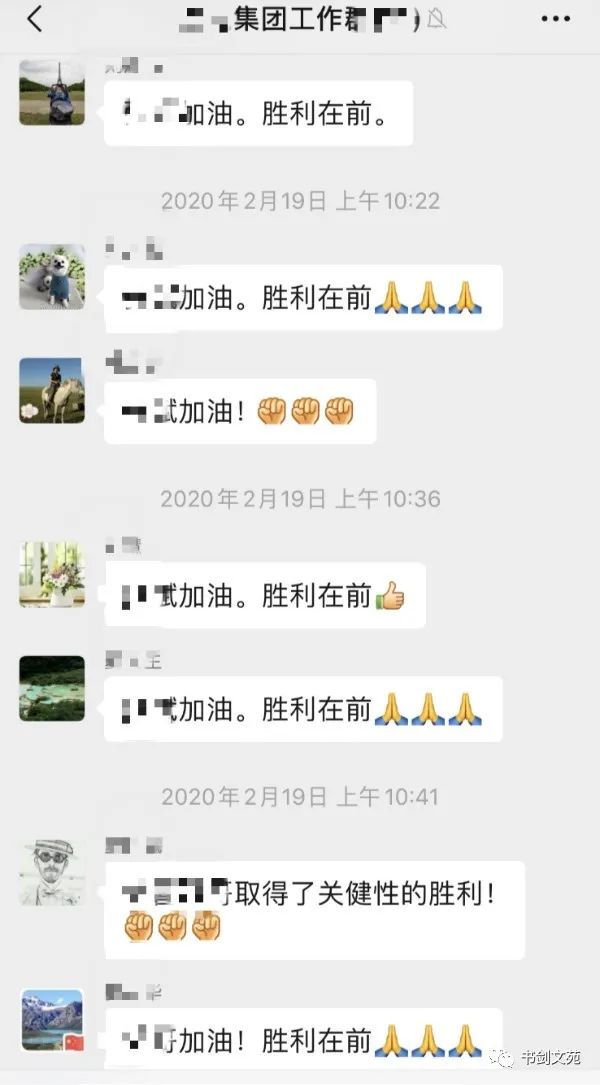The height and width of the screenshot is (1085, 600).
Task: View the member with the white dog avatar
Action: tap(52, 276)
